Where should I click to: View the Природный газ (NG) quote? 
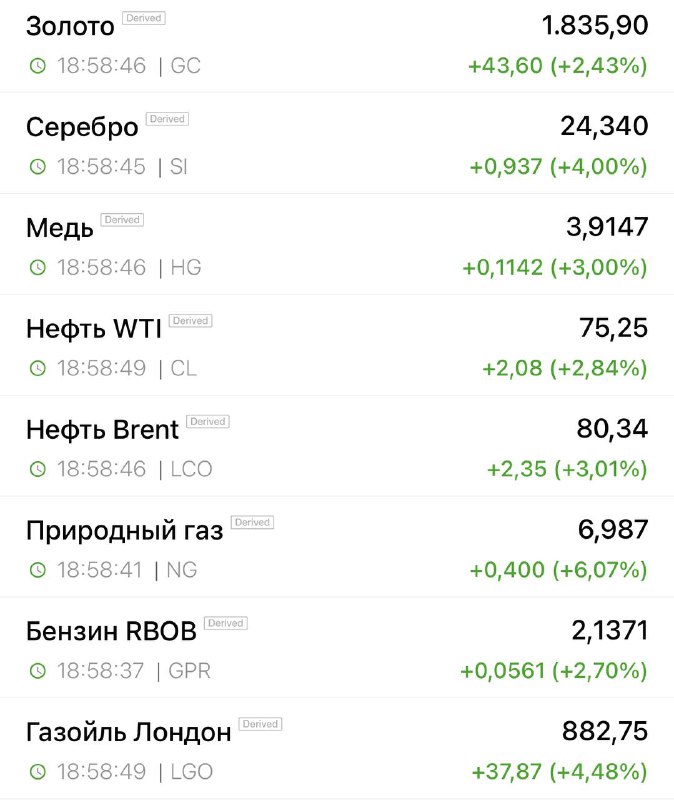[x=337, y=546]
